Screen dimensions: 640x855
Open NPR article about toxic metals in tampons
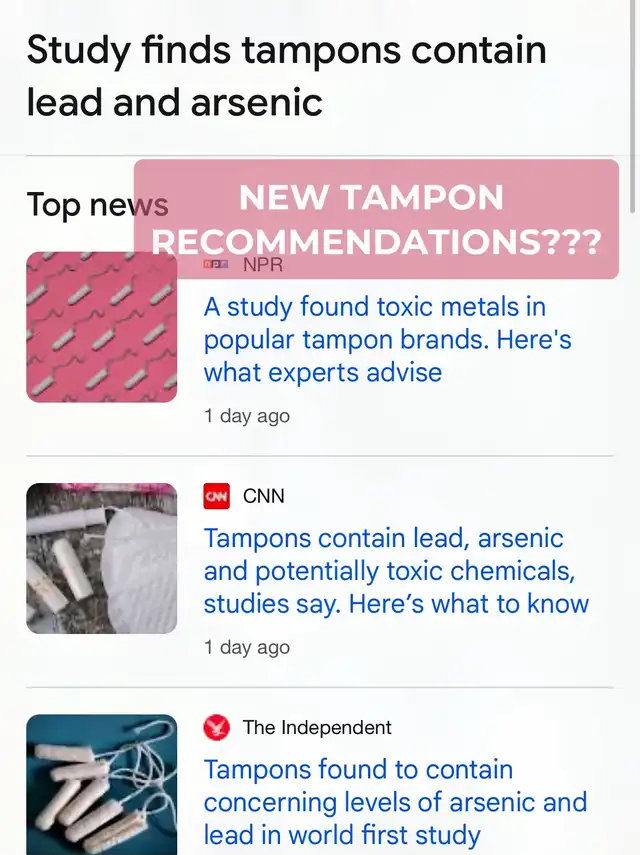tap(387, 340)
